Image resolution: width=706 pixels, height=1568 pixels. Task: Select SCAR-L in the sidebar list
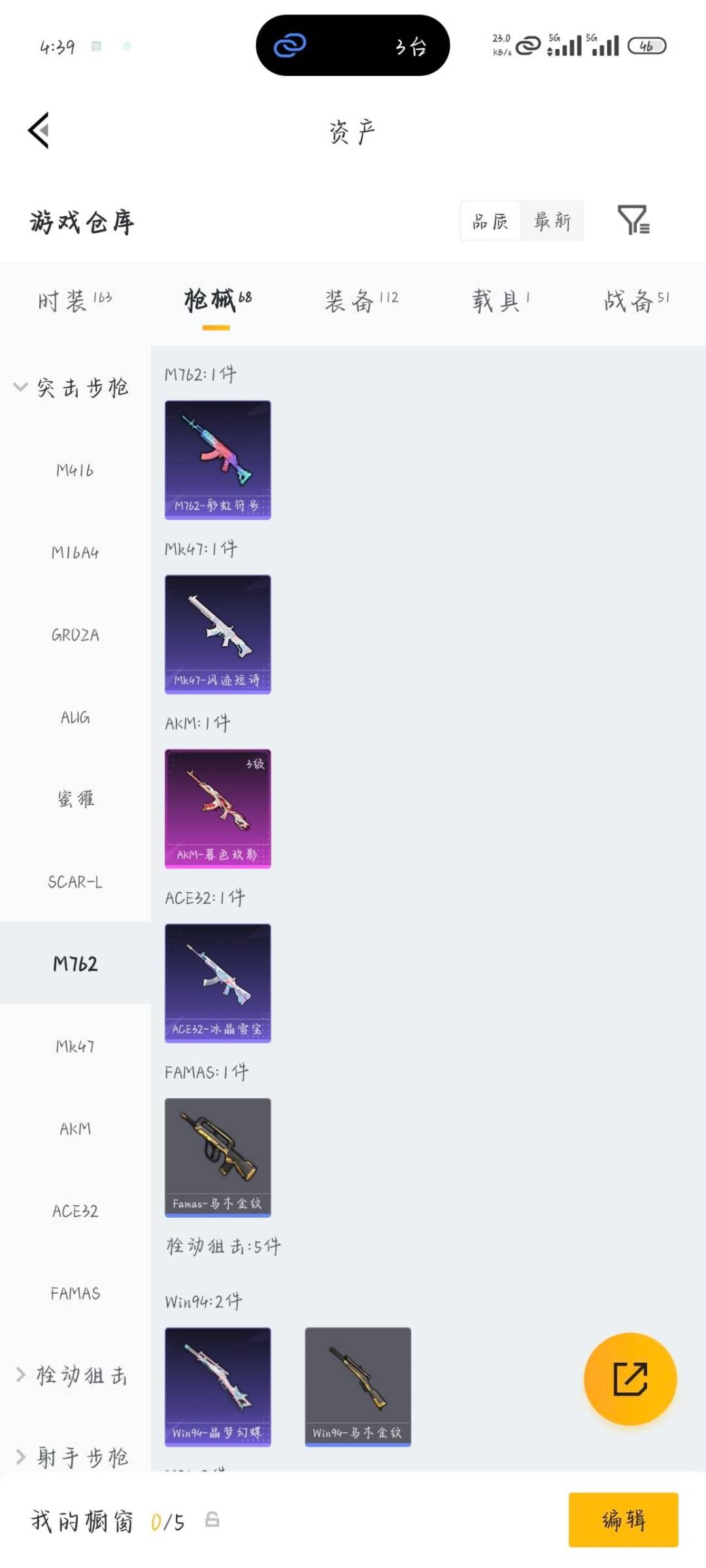[75, 882]
